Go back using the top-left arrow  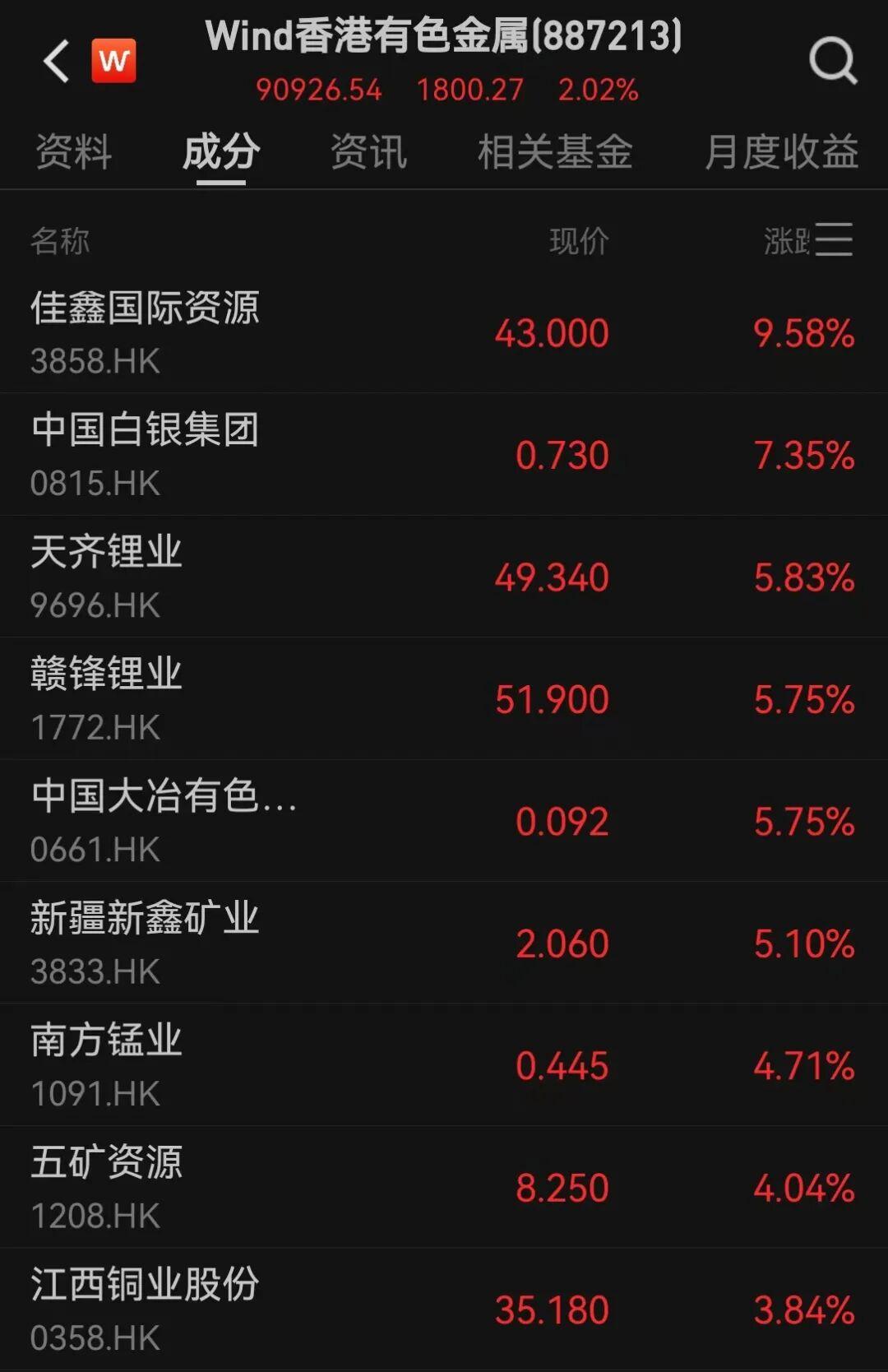[56, 62]
